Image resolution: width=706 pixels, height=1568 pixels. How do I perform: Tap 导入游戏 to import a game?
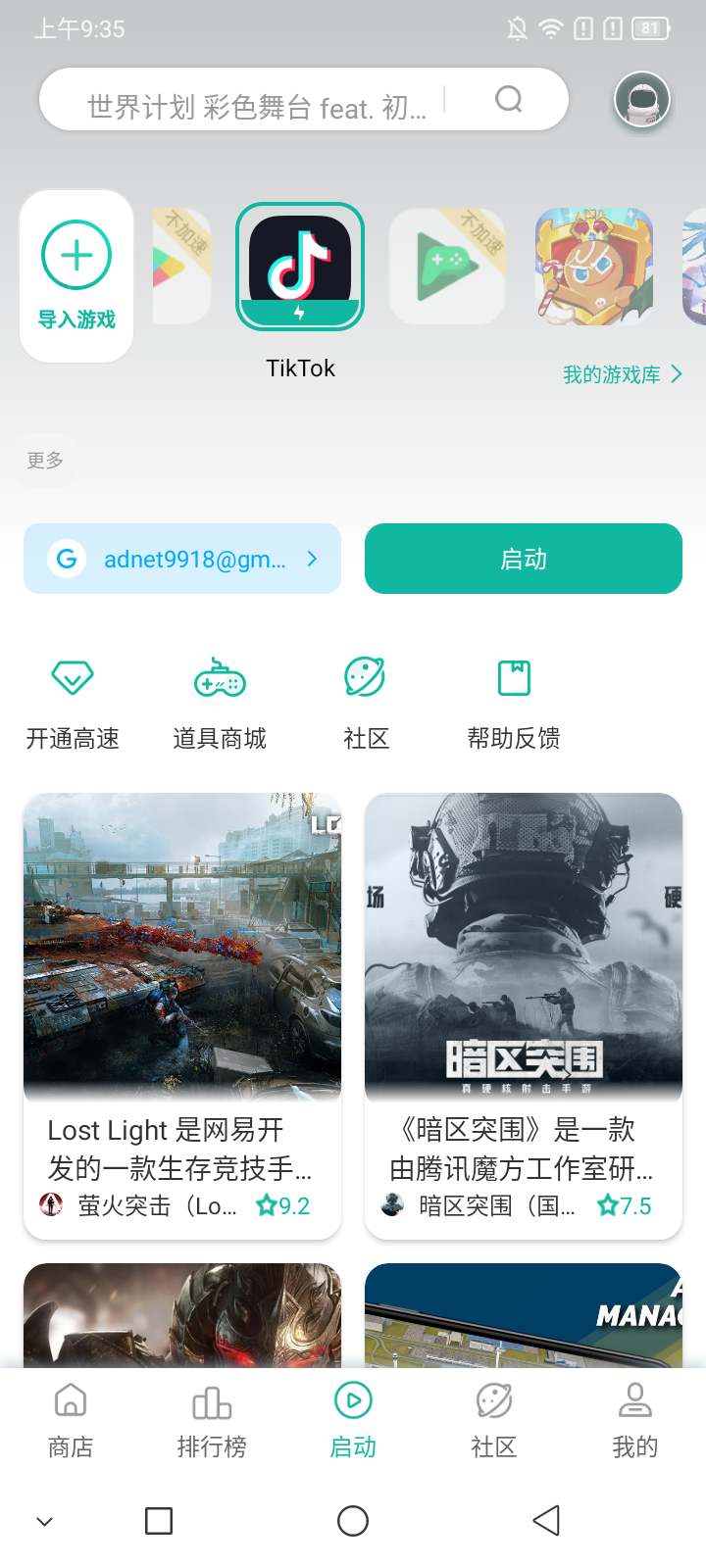[x=76, y=275]
